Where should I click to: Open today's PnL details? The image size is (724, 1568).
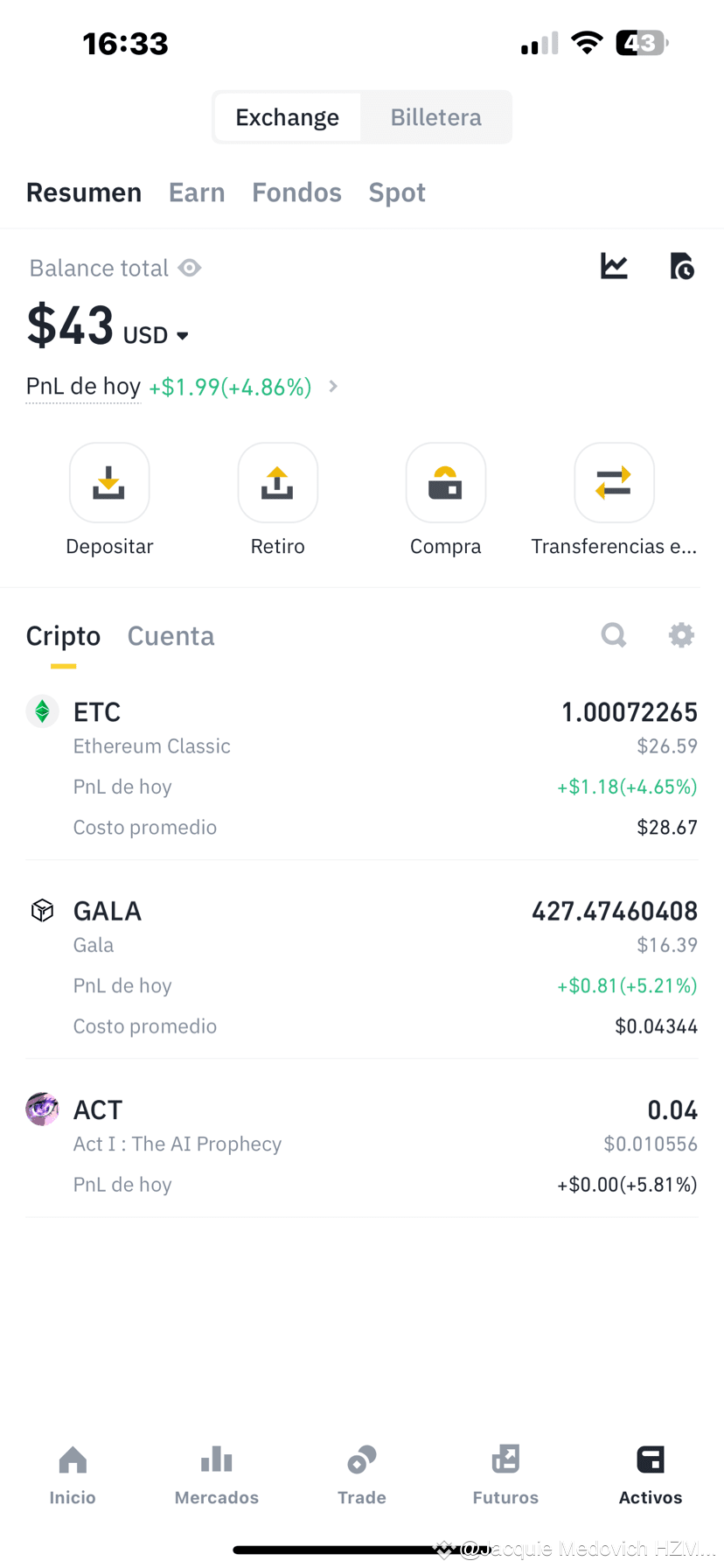click(x=332, y=387)
